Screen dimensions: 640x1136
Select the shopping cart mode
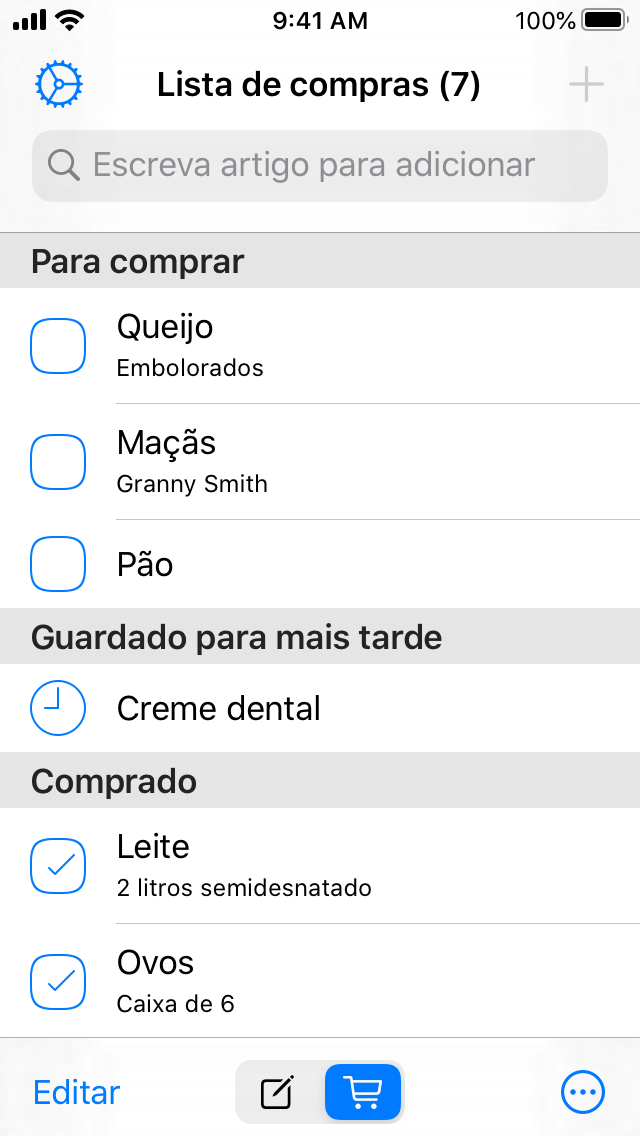click(362, 1092)
